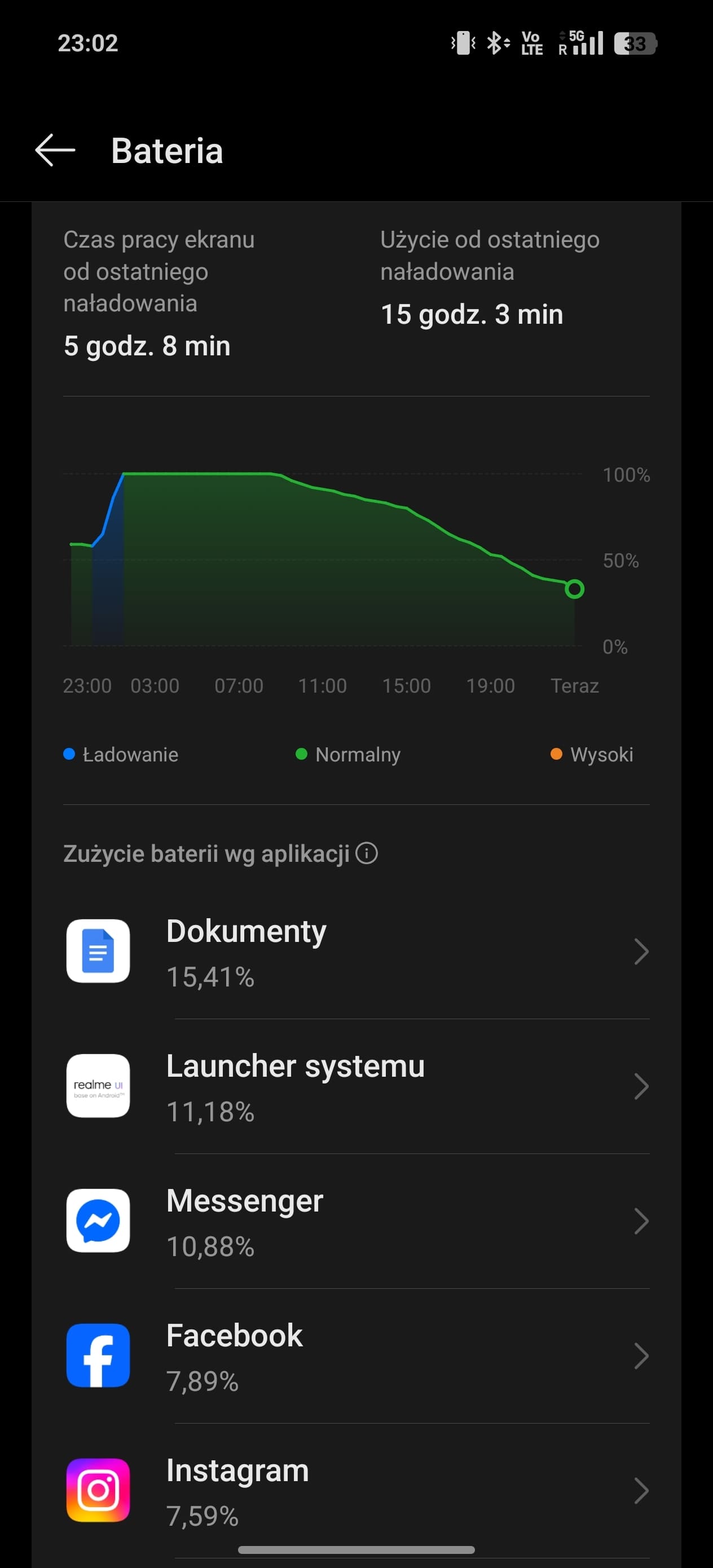Open Dokumenty battery usage details

356,952
